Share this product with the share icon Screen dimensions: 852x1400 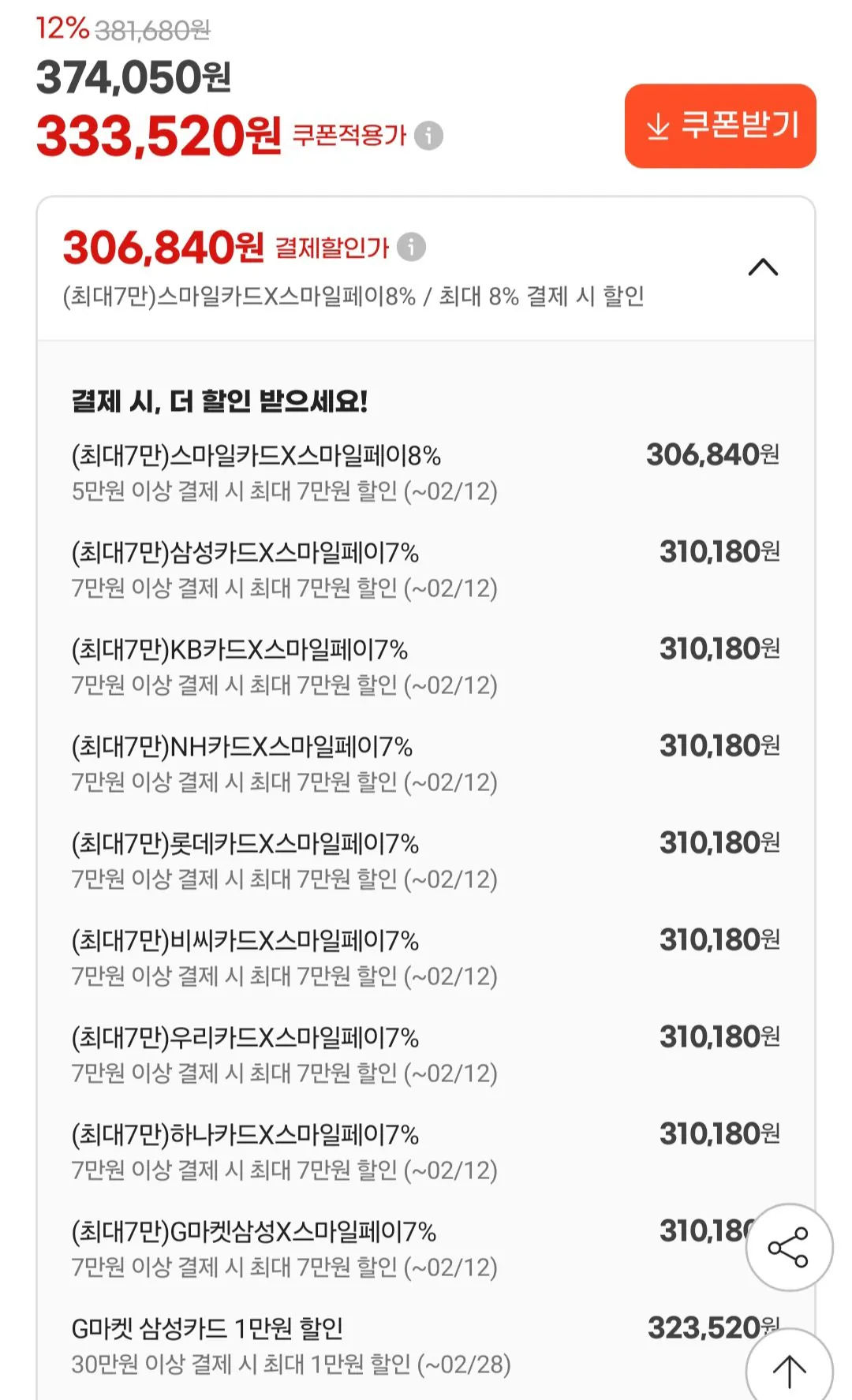point(788,1247)
